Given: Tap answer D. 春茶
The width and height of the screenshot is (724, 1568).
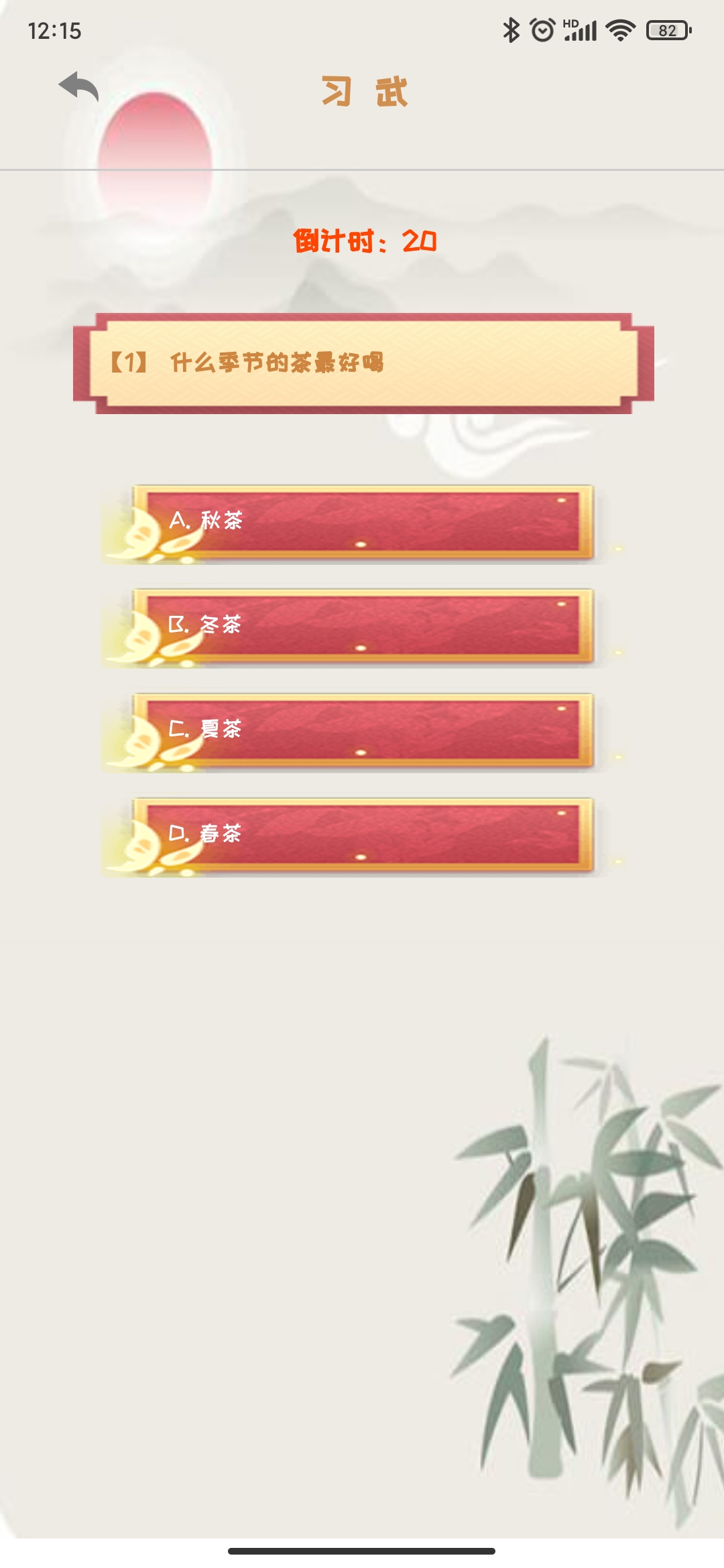Looking at the screenshot, I should click(362, 835).
